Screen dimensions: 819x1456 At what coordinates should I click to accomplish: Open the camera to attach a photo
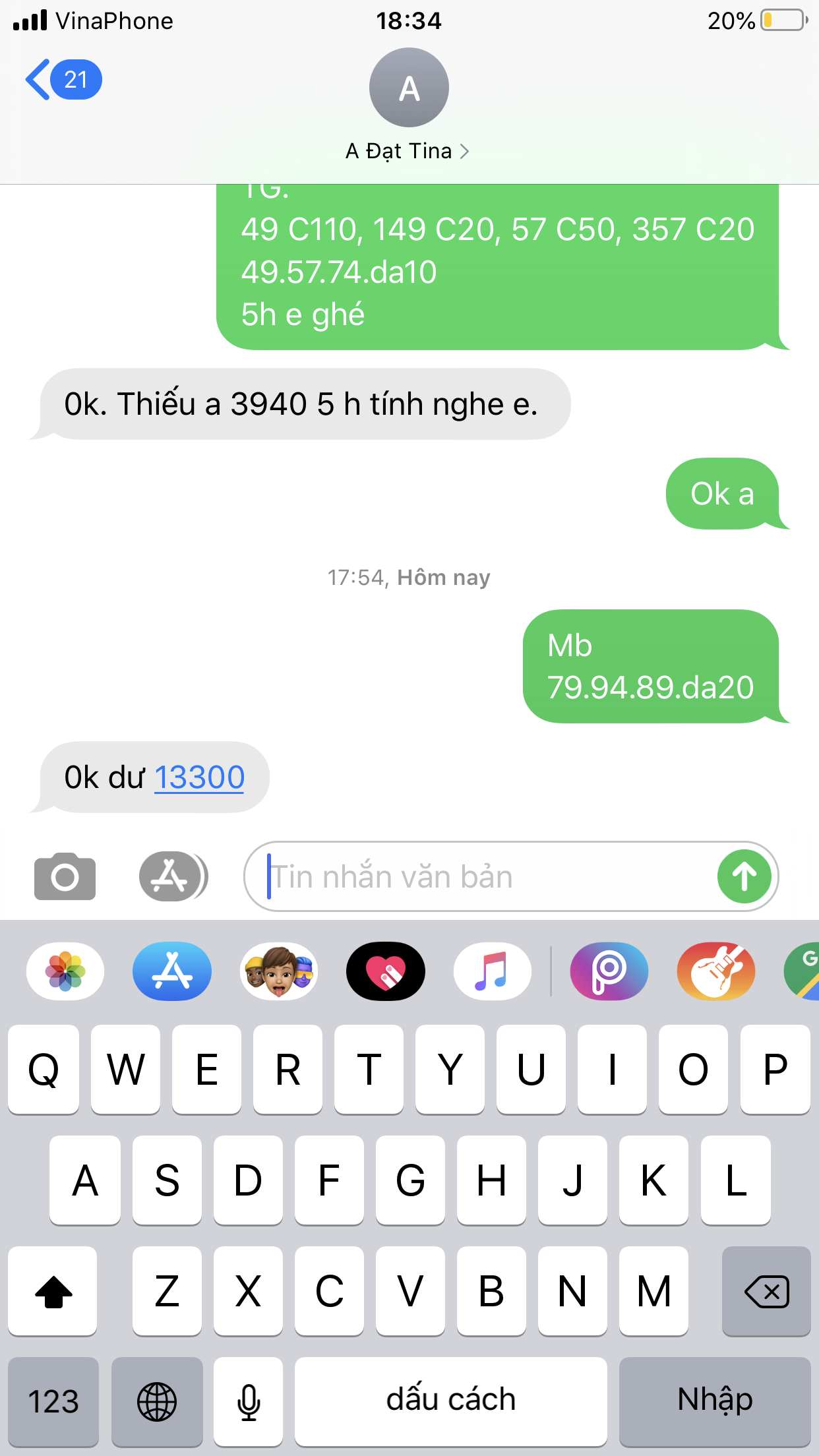pyautogui.click(x=65, y=876)
